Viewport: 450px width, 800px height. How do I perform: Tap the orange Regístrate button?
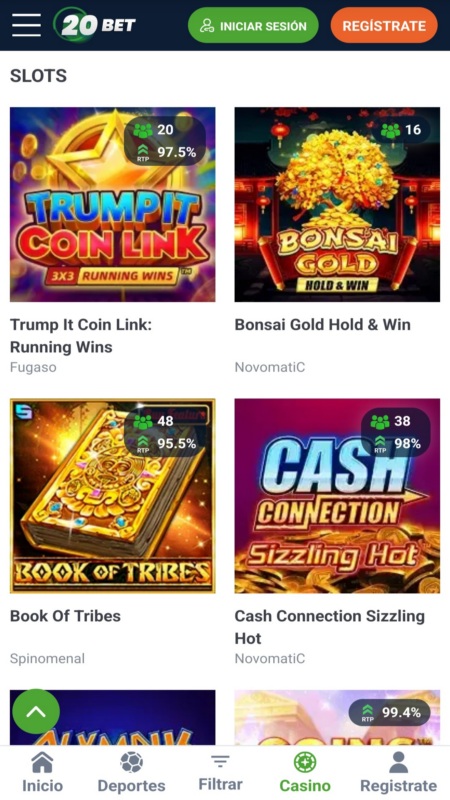384,26
